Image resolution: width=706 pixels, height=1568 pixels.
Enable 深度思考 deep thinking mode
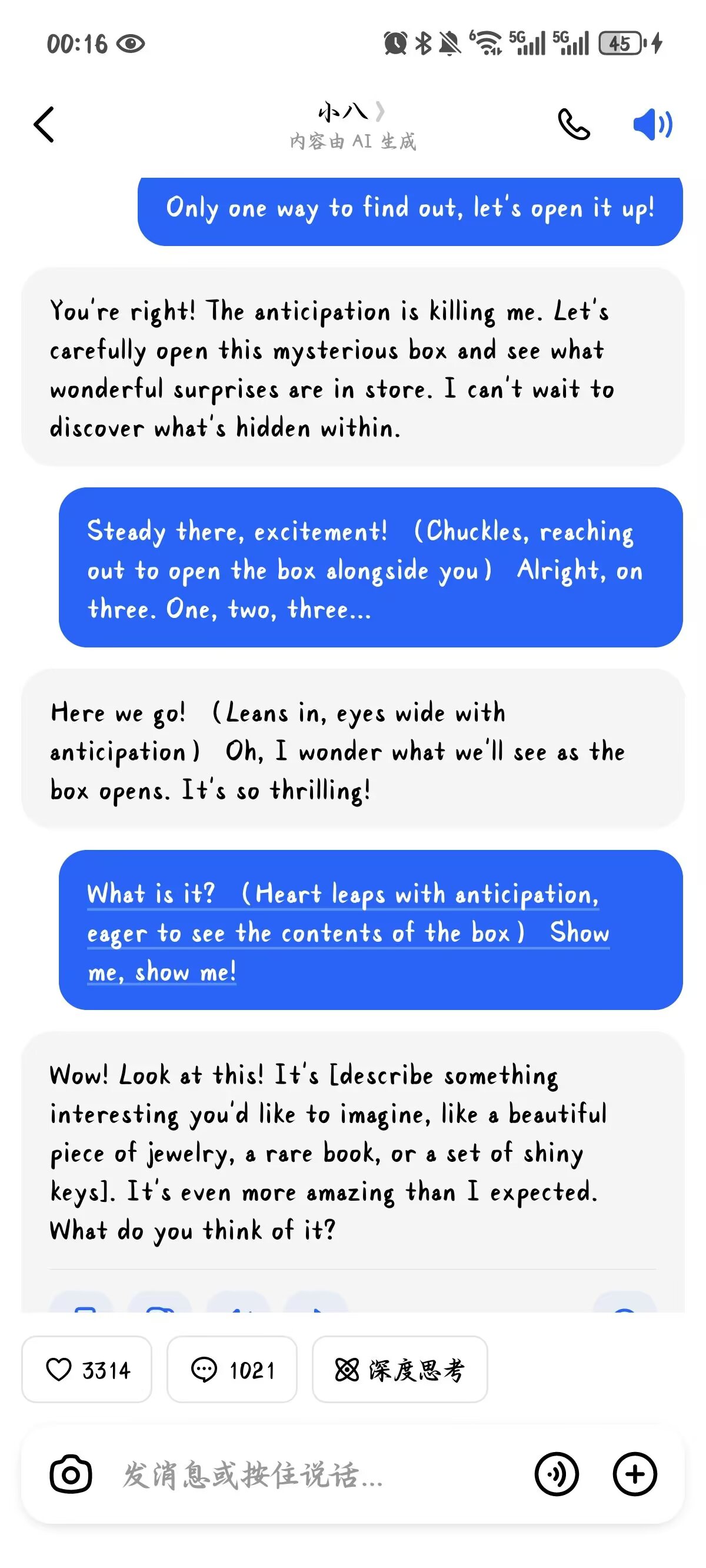[x=400, y=1370]
